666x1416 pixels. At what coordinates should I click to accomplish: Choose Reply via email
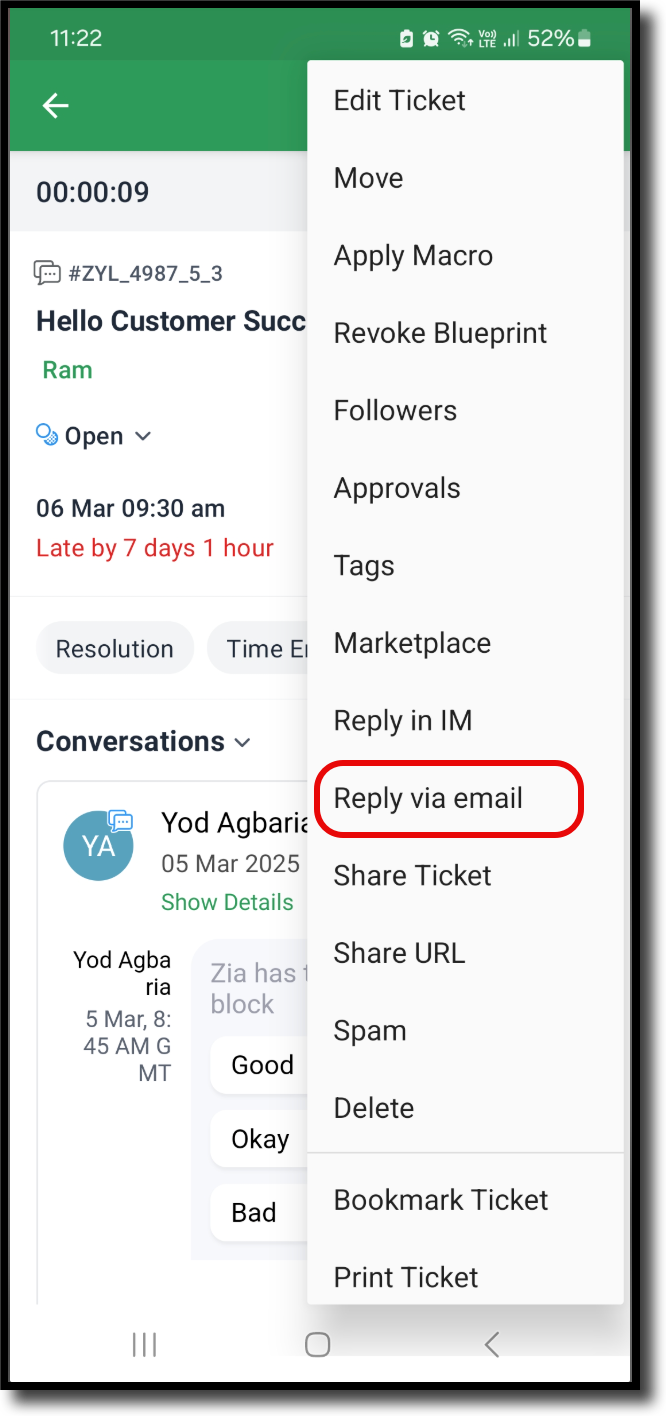(428, 798)
